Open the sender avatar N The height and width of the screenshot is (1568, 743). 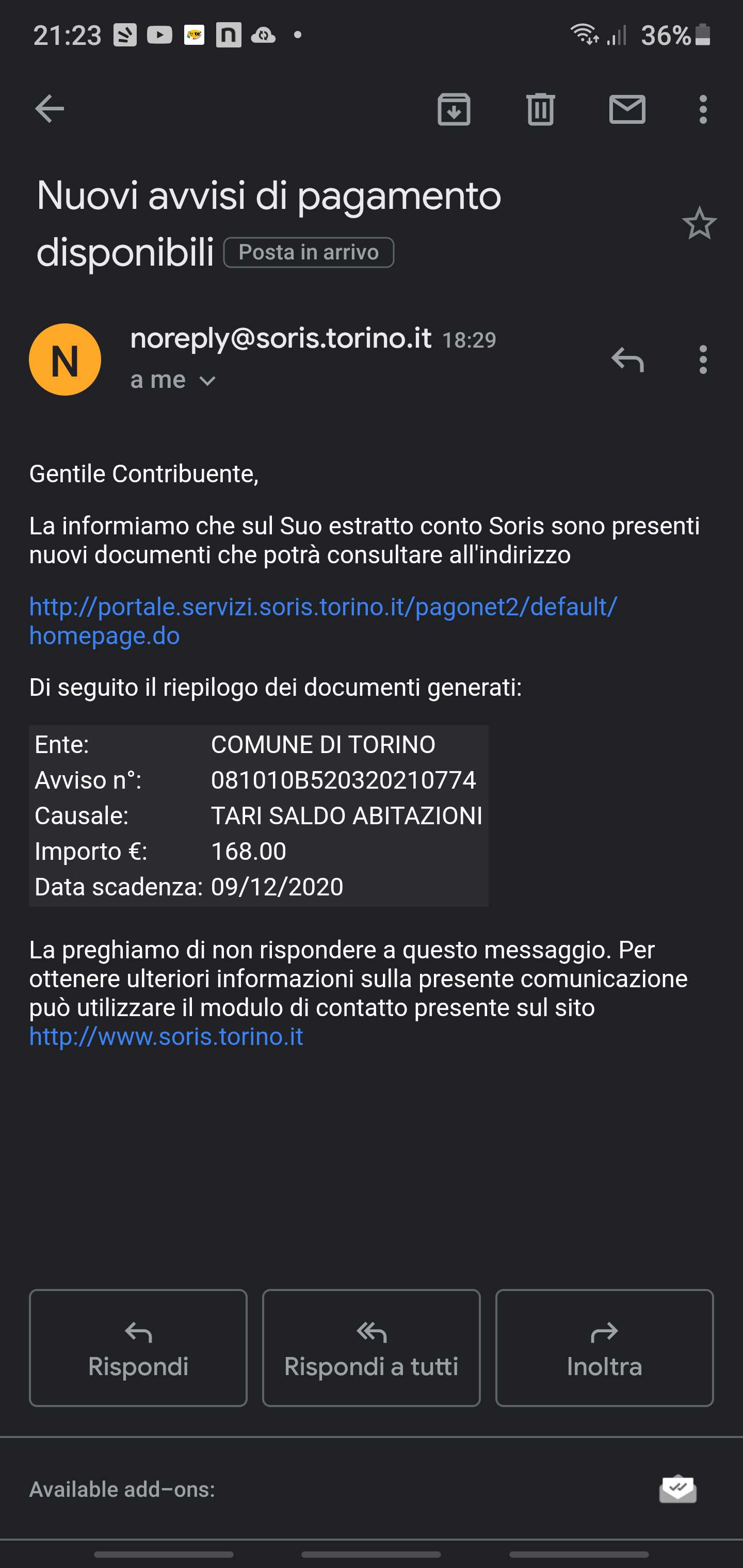tap(65, 360)
